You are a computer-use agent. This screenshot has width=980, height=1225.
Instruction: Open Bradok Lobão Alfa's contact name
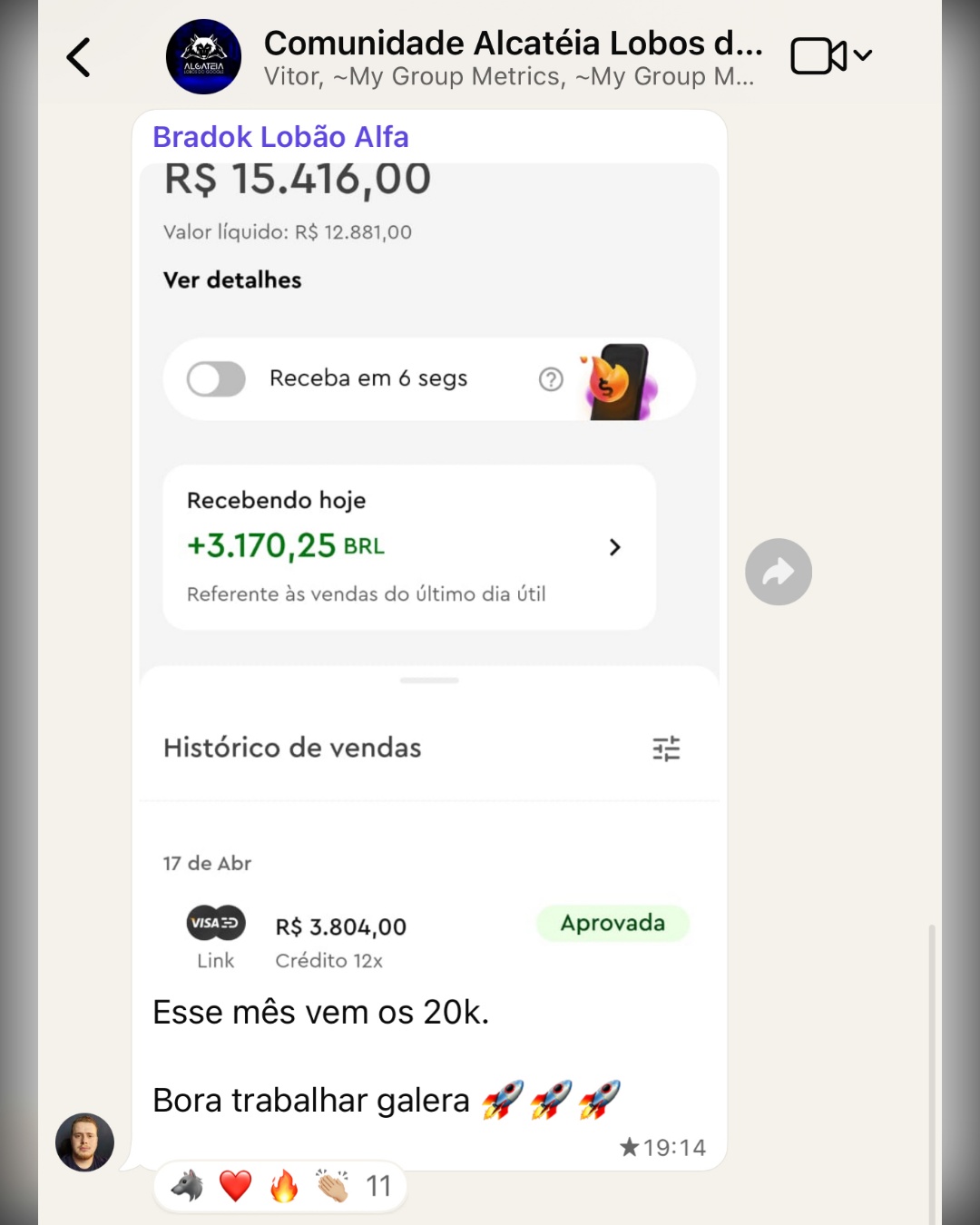pyautogui.click(x=280, y=137)
